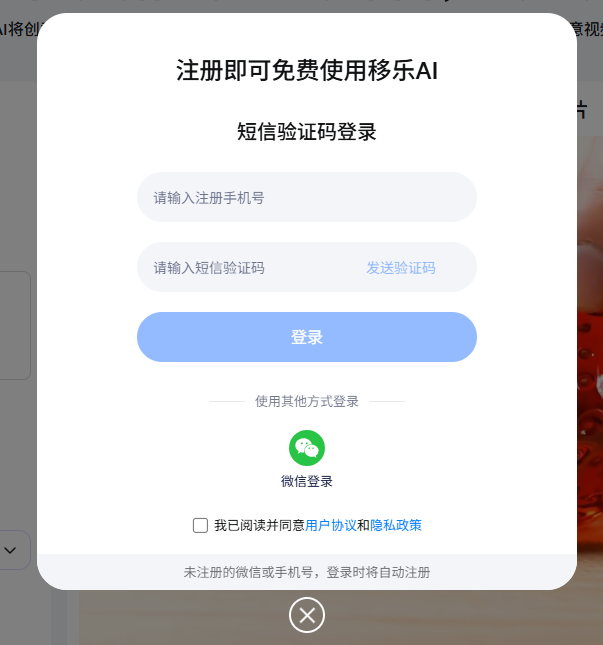Close the registration dialog
The height and width of the screenshot is (645, 603).
coord(307,615)
